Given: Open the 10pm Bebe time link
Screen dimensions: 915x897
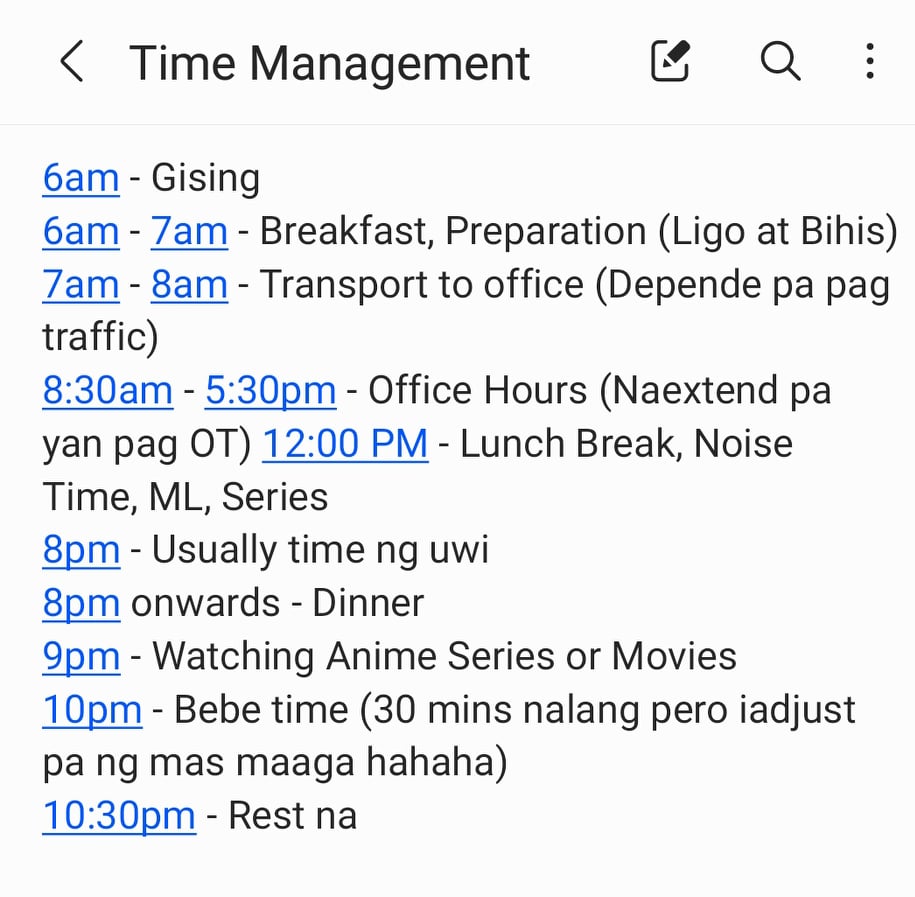Looking at the screenshot, I should [92, 710].
